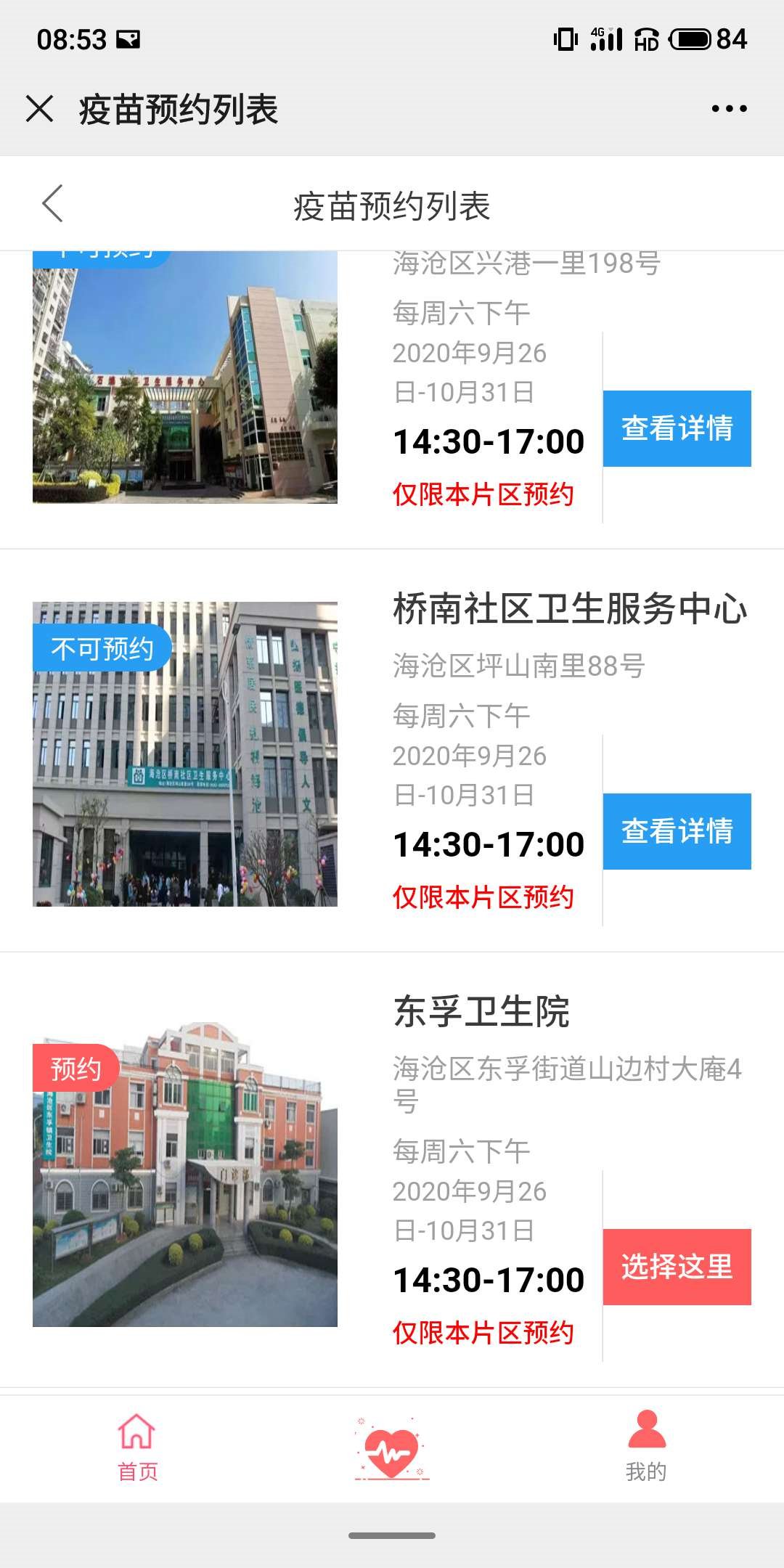The height and width of the screenshot is (1568, 784).
Task: Open the heart health center tab
Action: tap(392, 1448)
